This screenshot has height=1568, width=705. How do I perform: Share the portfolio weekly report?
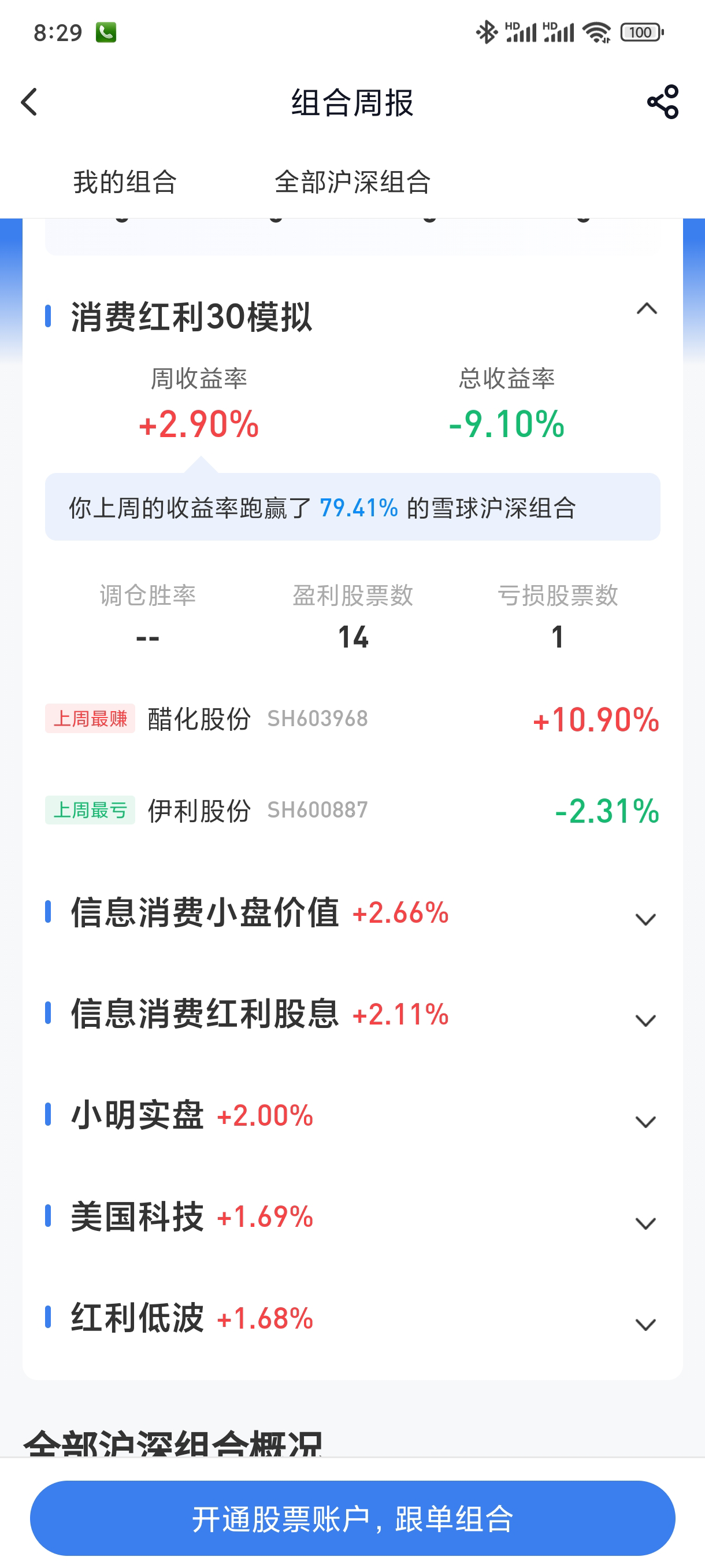tap(662, 102)
